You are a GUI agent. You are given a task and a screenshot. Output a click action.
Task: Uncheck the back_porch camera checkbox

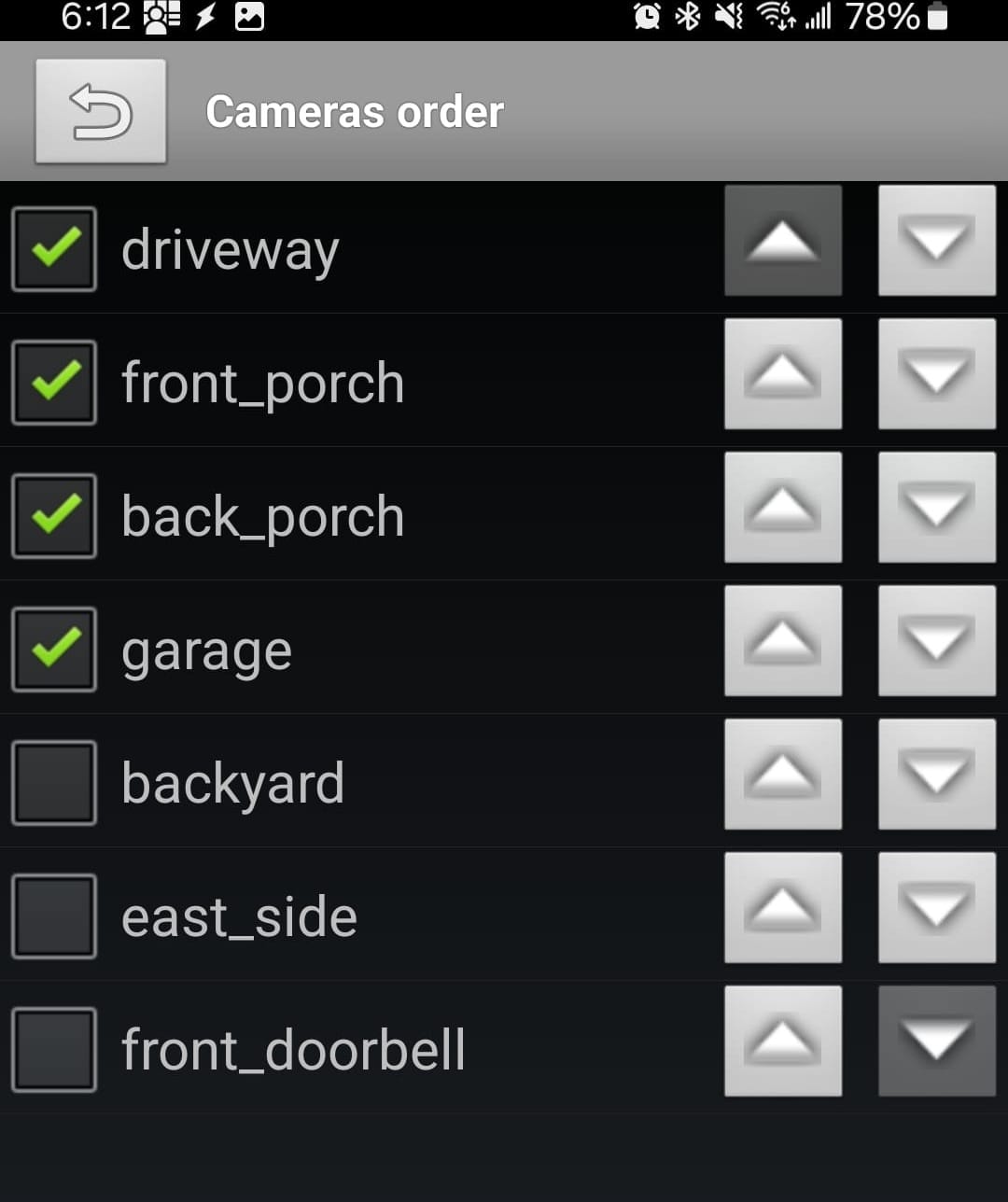click(x=54, y=516)
